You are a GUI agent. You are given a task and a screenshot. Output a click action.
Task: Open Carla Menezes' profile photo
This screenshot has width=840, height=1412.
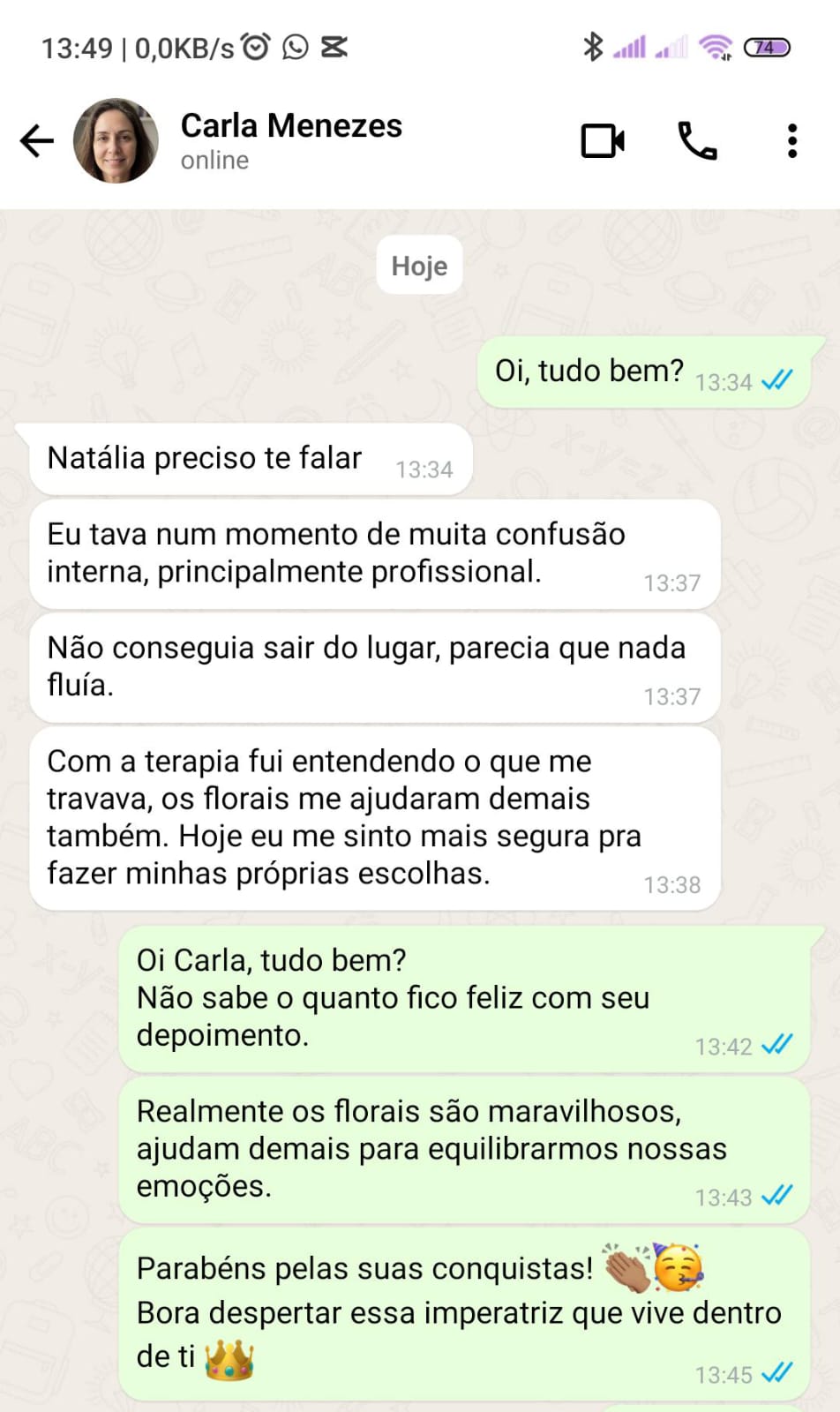[116, 141]
